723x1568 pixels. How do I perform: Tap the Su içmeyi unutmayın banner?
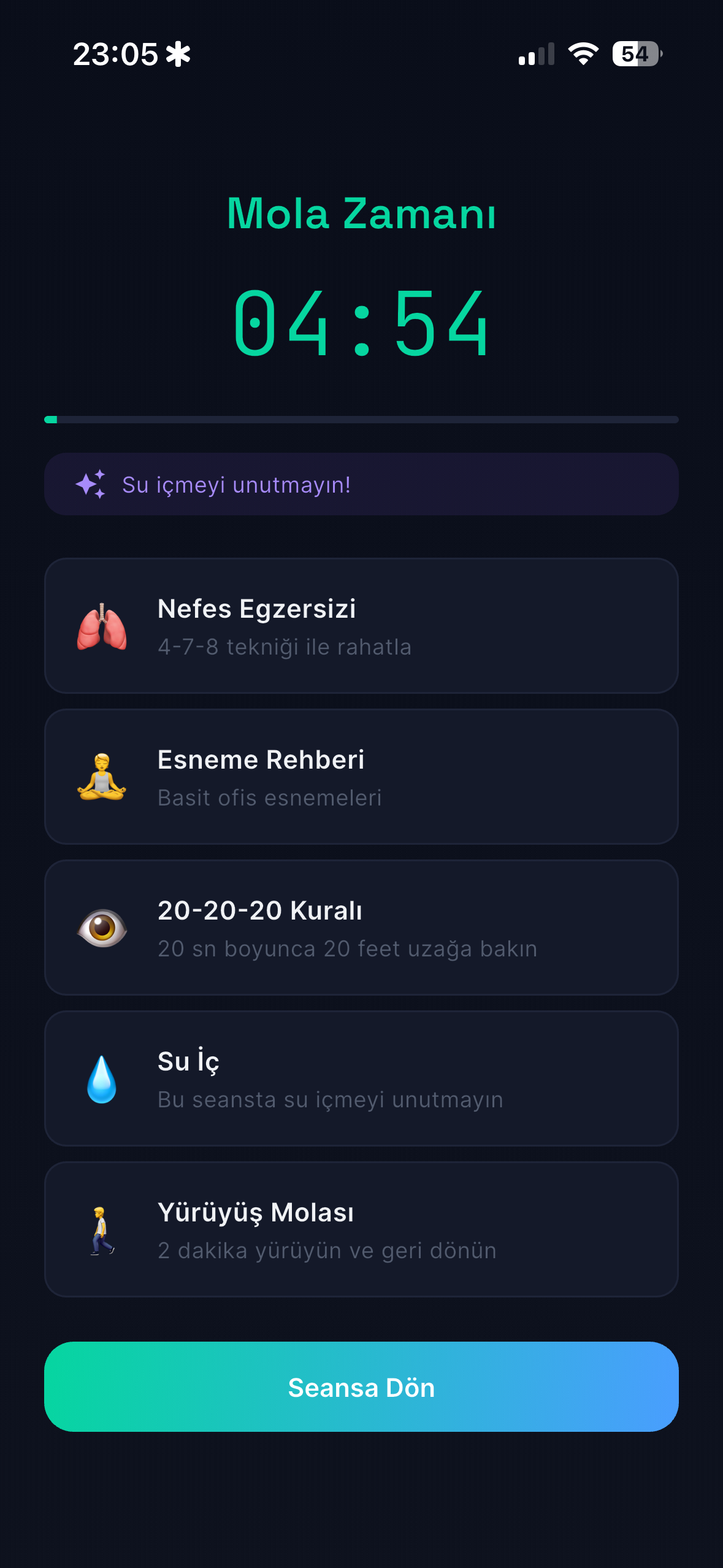pos(361,484)
